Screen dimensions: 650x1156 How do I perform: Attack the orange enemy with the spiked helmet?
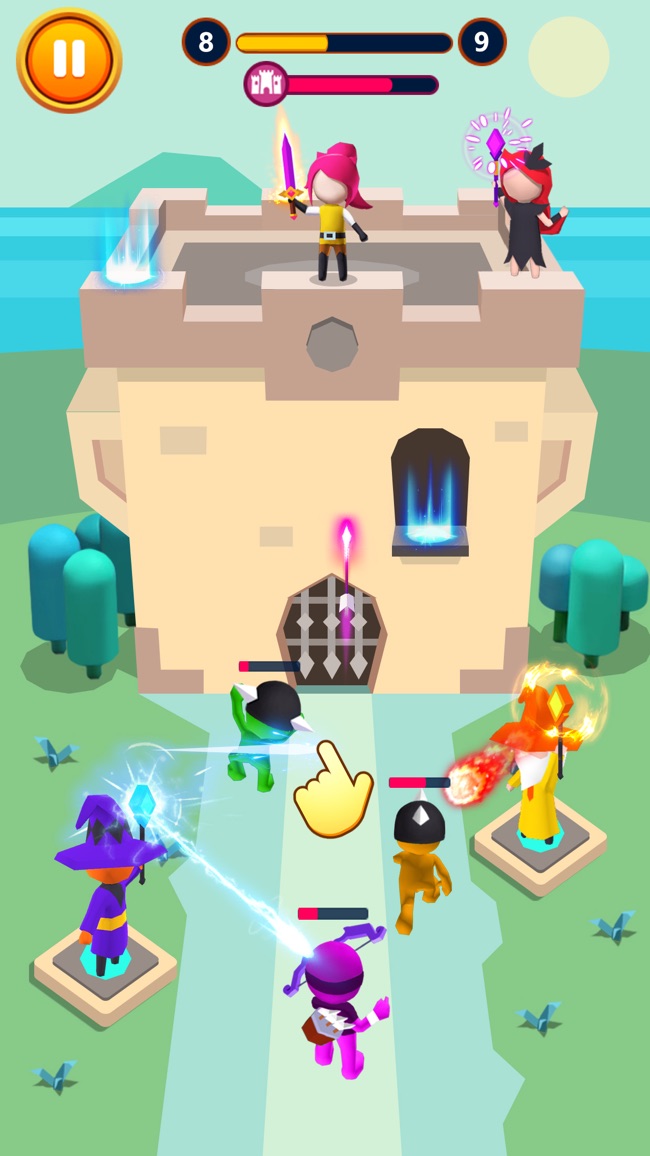(x=419, y=860)
